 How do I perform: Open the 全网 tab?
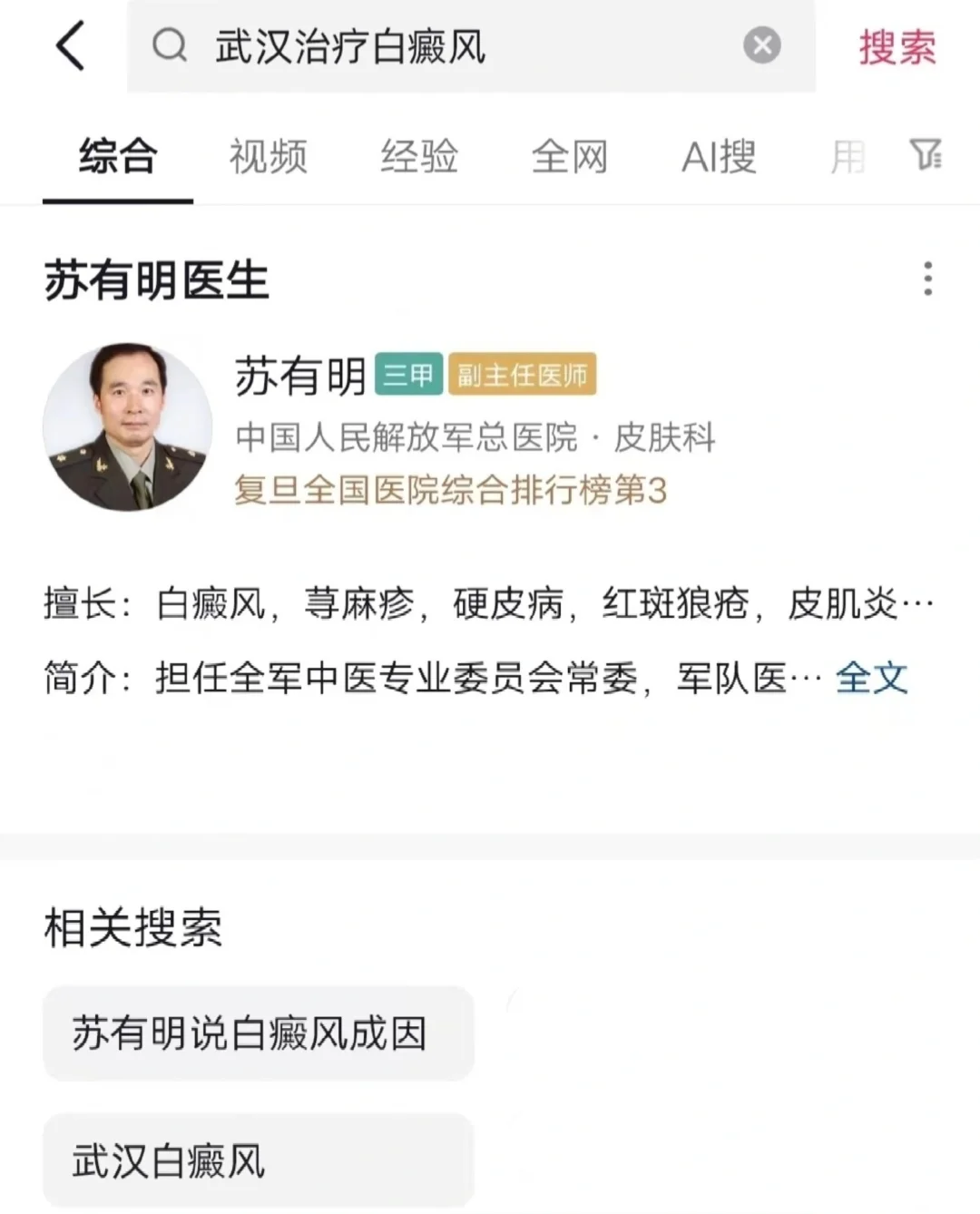tap(570, 156)
